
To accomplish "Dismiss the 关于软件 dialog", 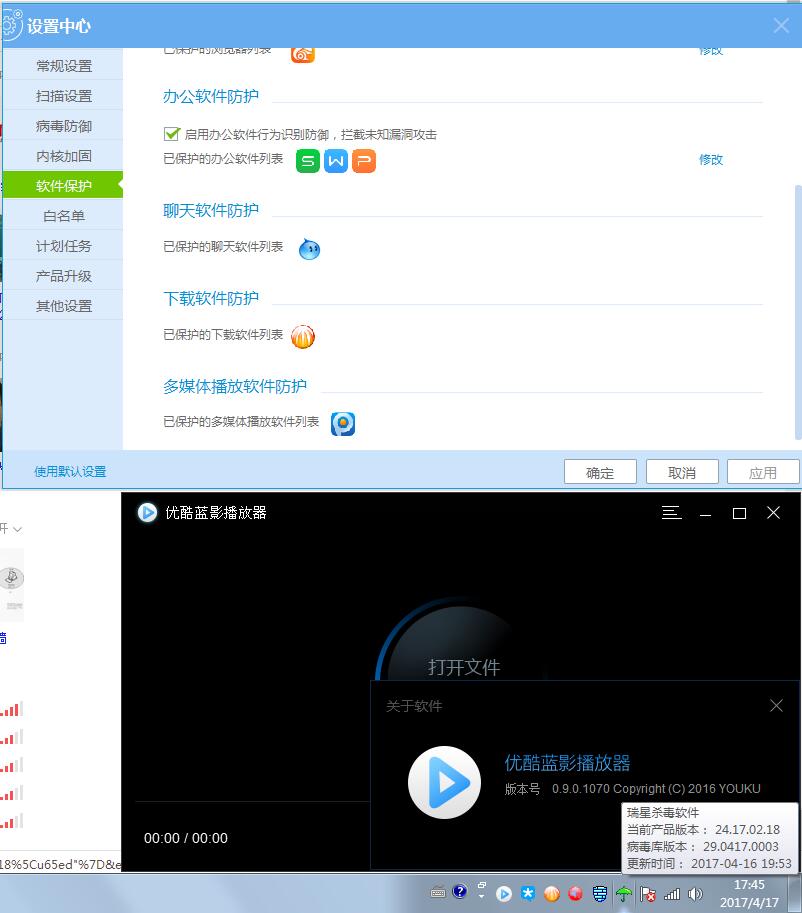I will coord(776,706).
